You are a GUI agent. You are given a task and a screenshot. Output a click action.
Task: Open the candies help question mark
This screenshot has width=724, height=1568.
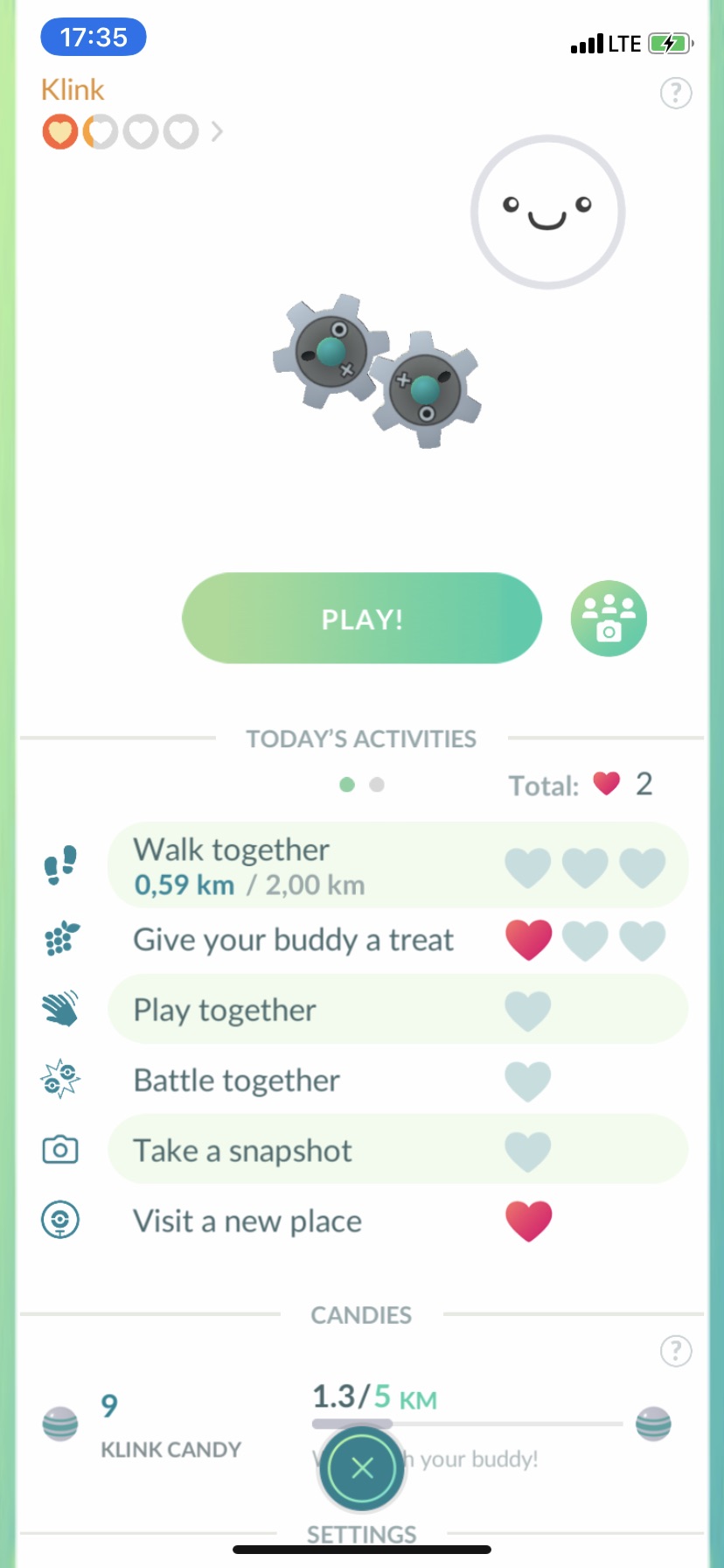(675, 1350)
